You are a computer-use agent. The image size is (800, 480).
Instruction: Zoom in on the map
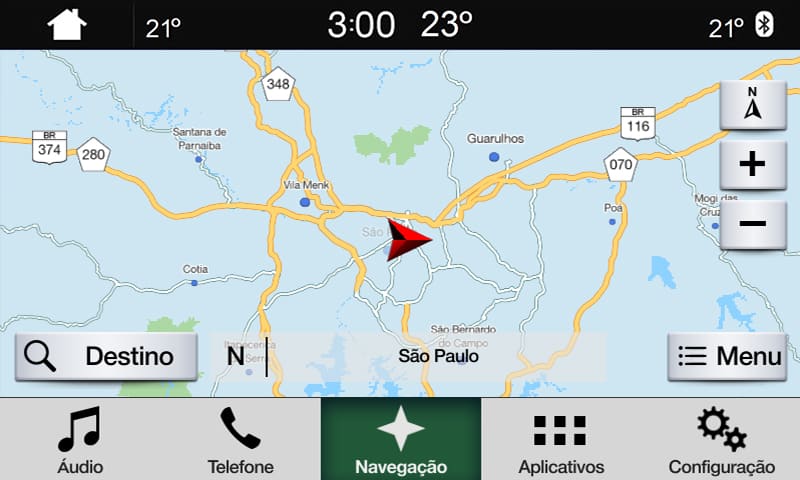752,165
